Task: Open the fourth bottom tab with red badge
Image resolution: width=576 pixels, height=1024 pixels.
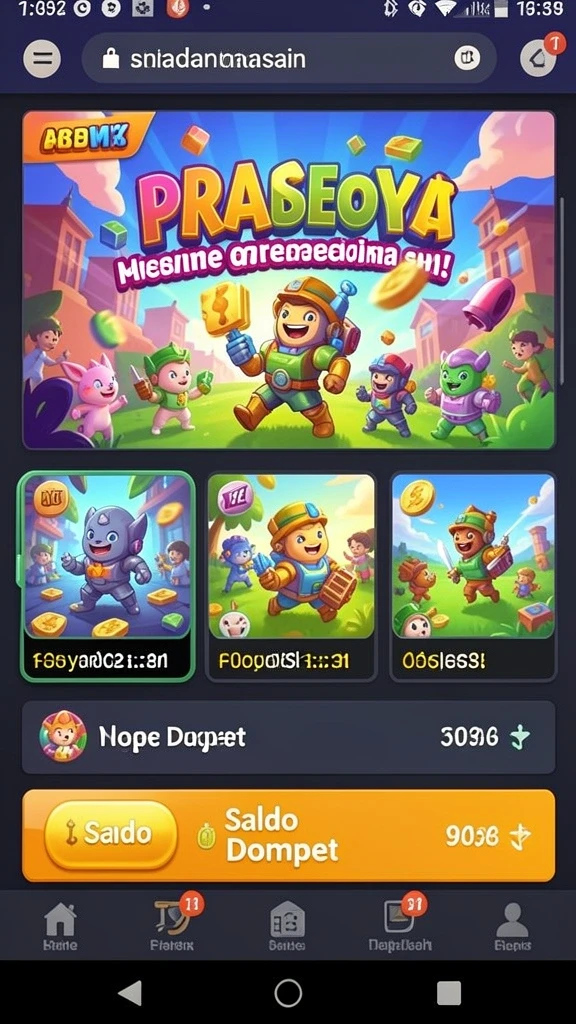Action: 400,924
